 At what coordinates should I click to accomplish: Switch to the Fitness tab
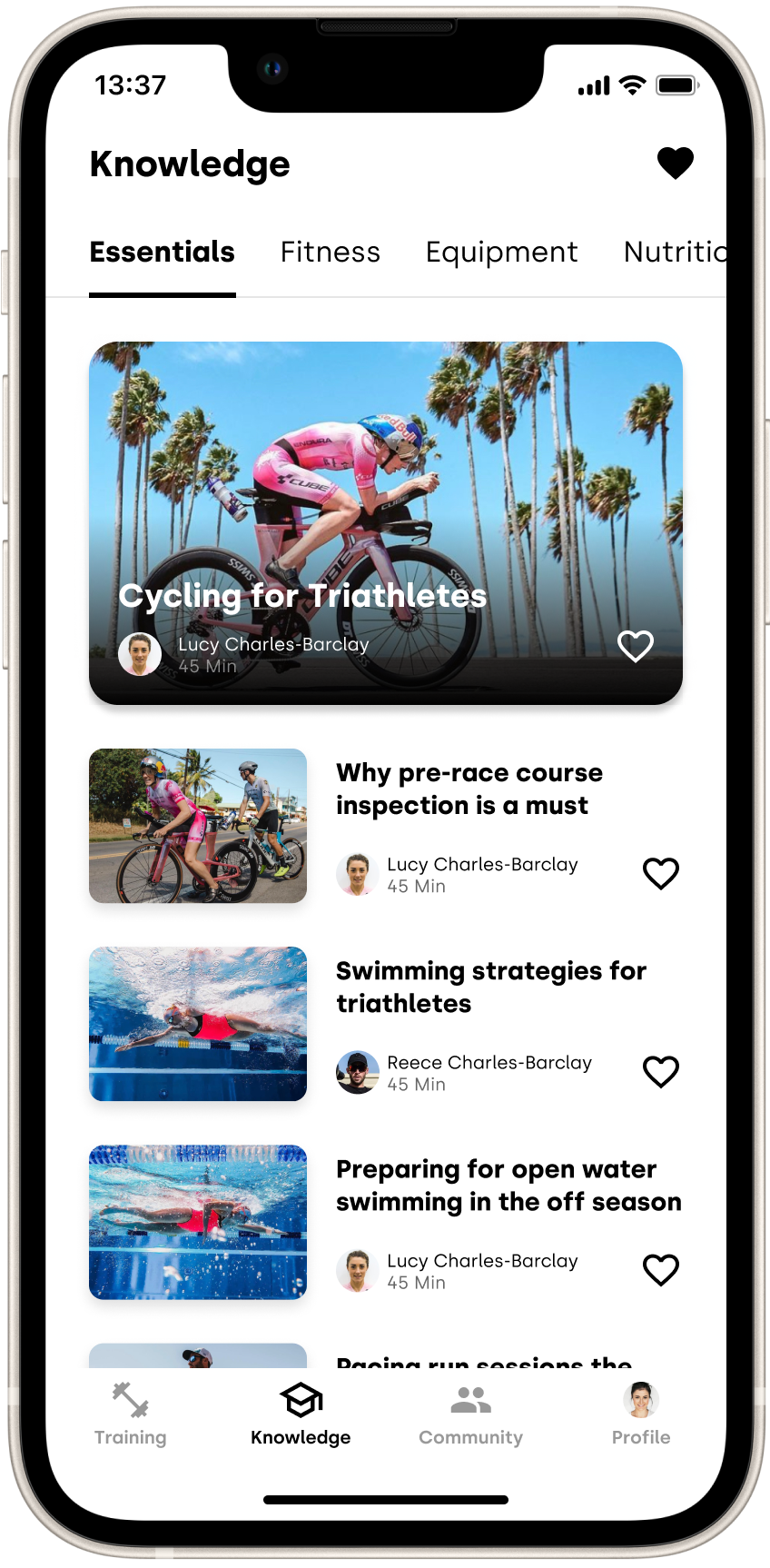[330, 252]
